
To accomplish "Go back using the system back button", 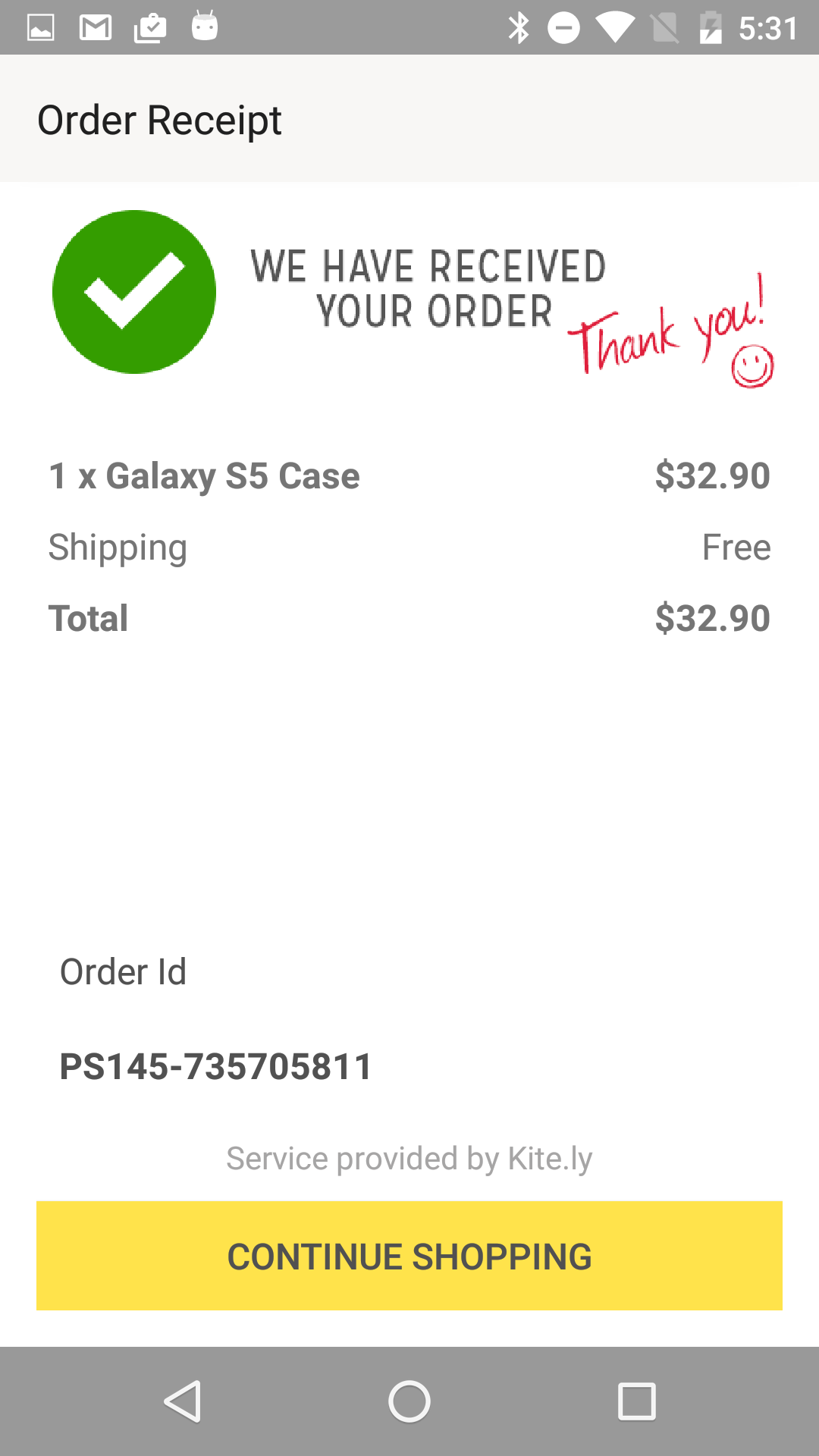I will click(183, 1401).
